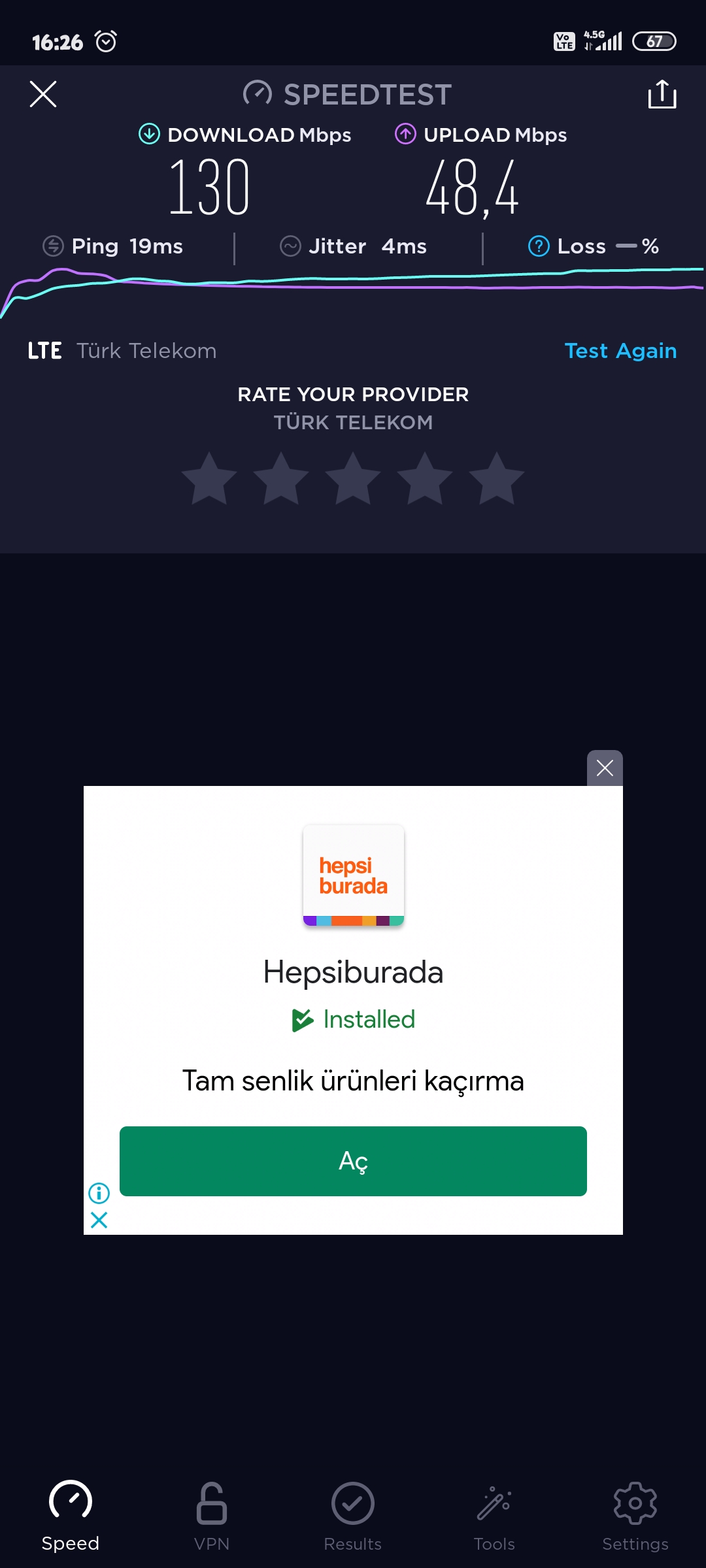
Task: Rate Türk Telekom five stars
Action: click(x=497, y=479)
